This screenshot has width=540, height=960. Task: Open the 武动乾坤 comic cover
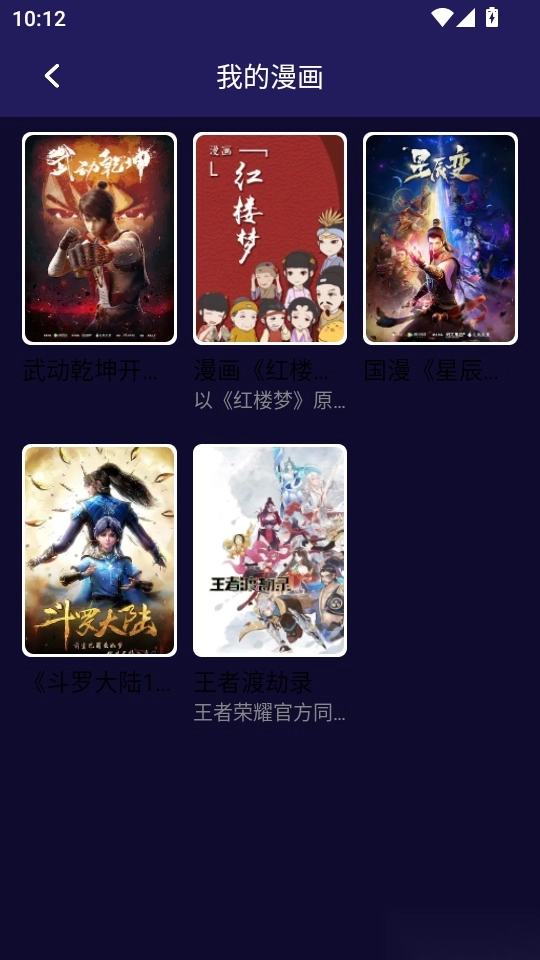[x=99, y=238]
